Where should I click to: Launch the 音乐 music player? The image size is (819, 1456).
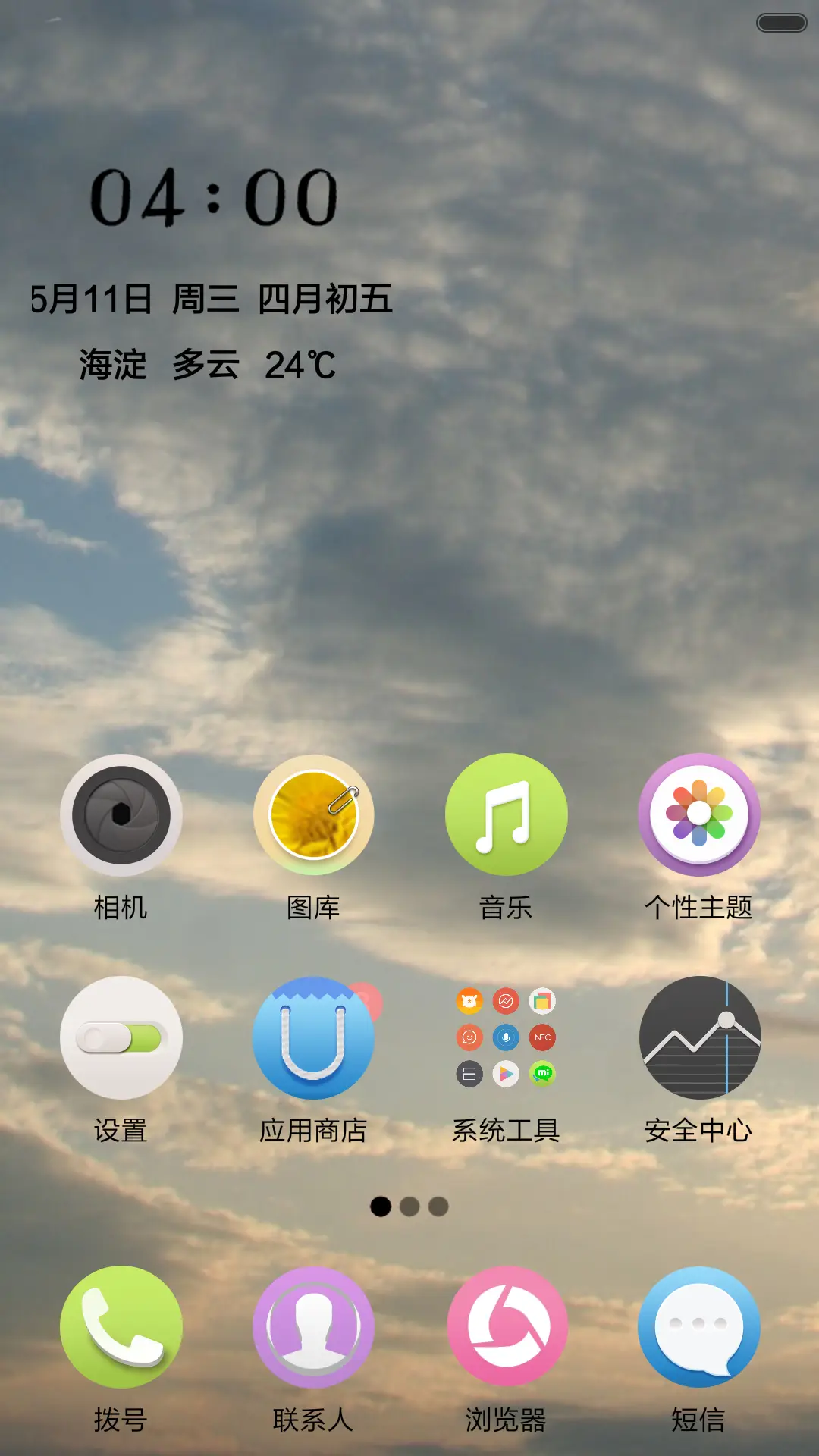point(507,813)
